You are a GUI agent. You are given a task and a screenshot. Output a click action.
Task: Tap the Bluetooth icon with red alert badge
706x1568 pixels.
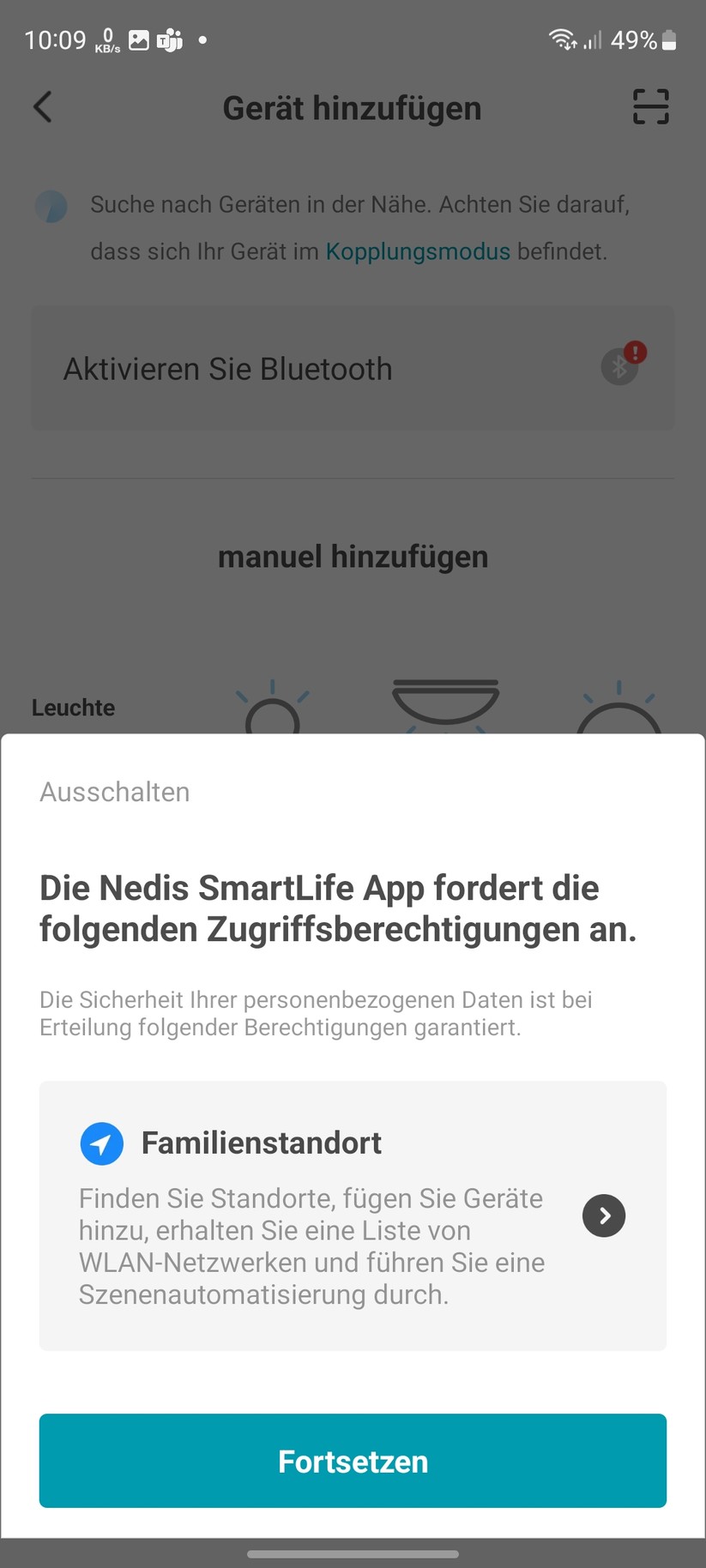[x=619, y=367]
